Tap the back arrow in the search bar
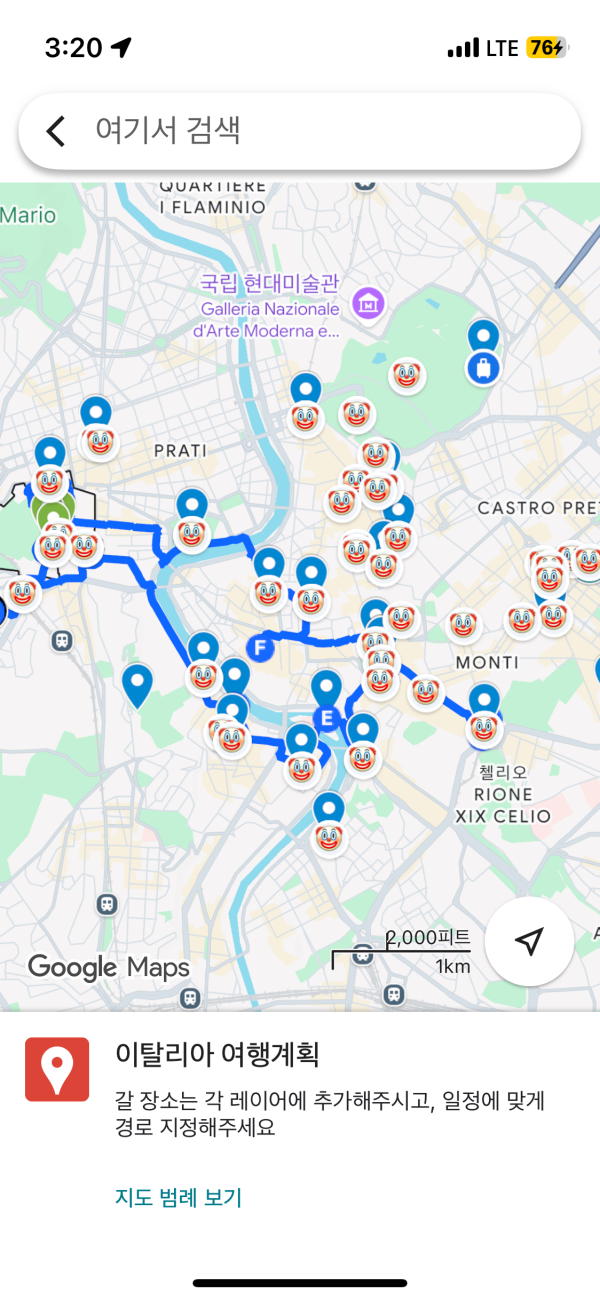Screen dimensions: 600x1300 [x=56, y=131]
